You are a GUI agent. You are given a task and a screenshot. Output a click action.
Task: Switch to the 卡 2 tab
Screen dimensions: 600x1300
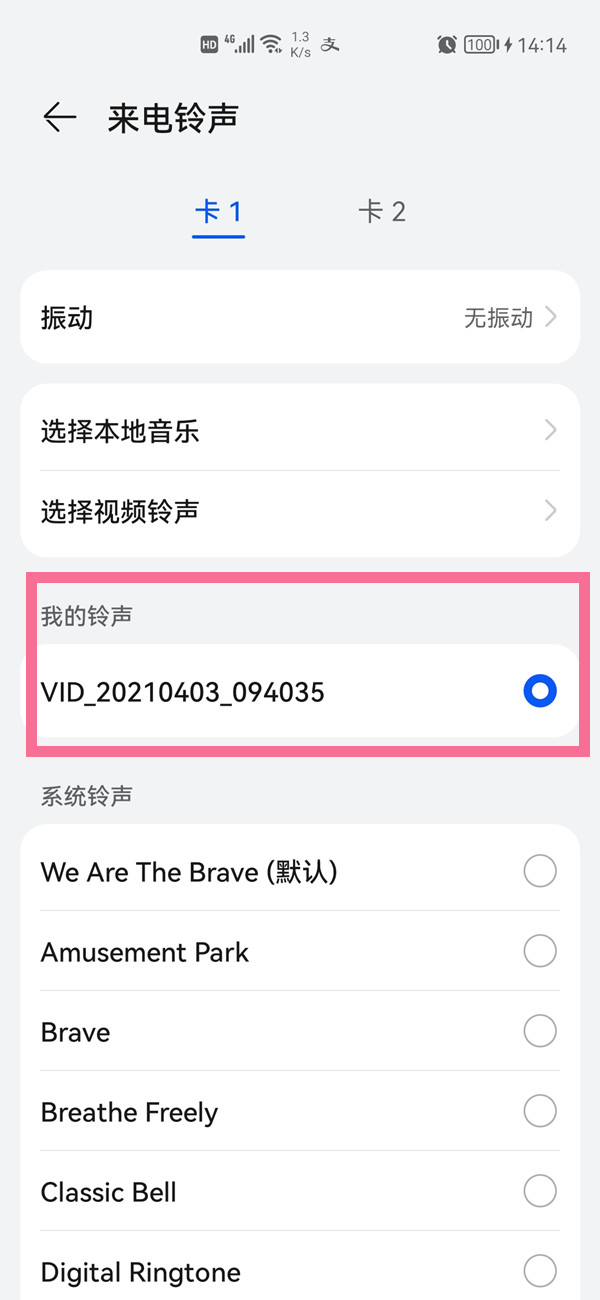click(382, 212)
